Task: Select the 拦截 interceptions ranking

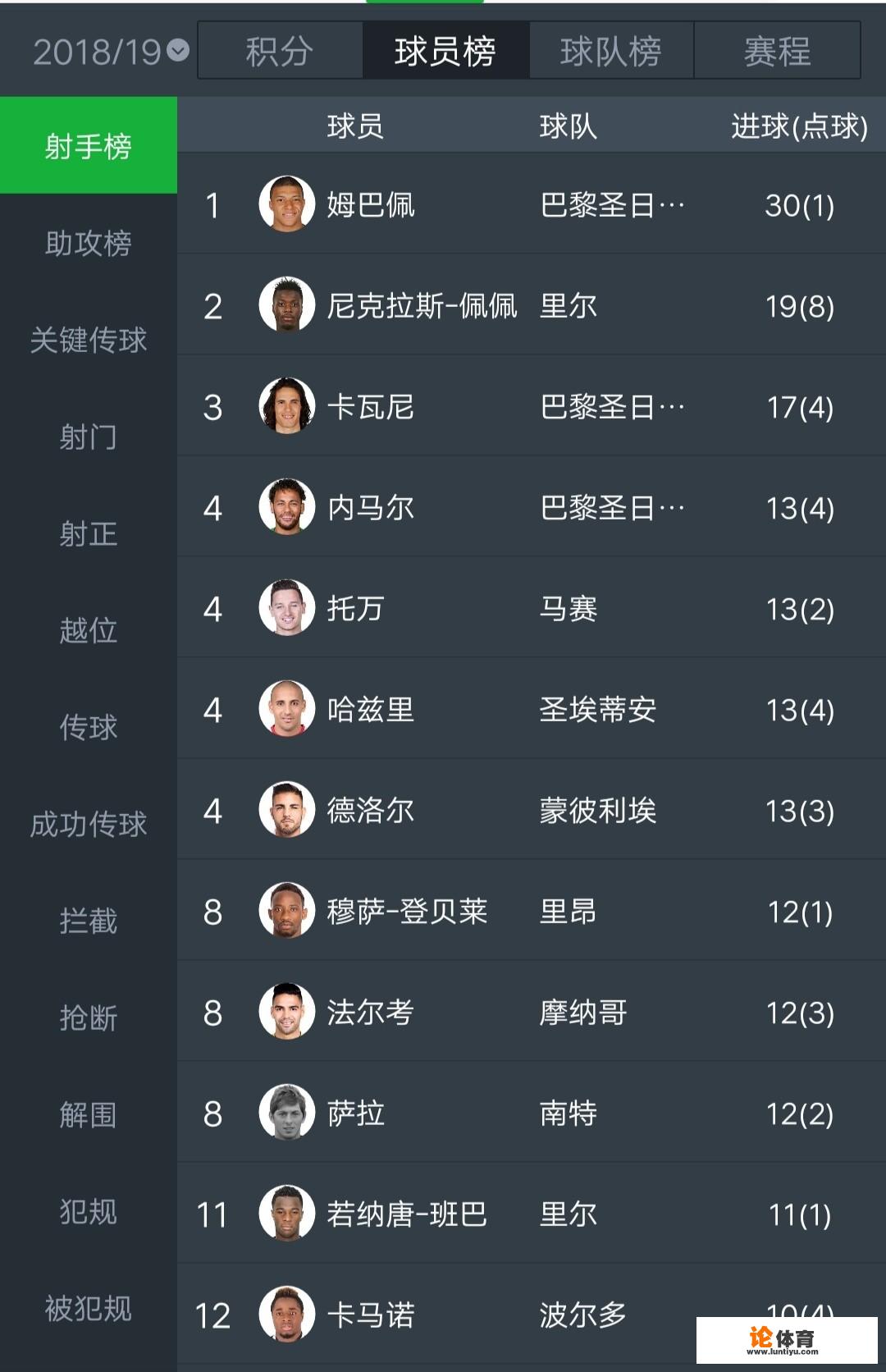Action: tap(88, 922)
